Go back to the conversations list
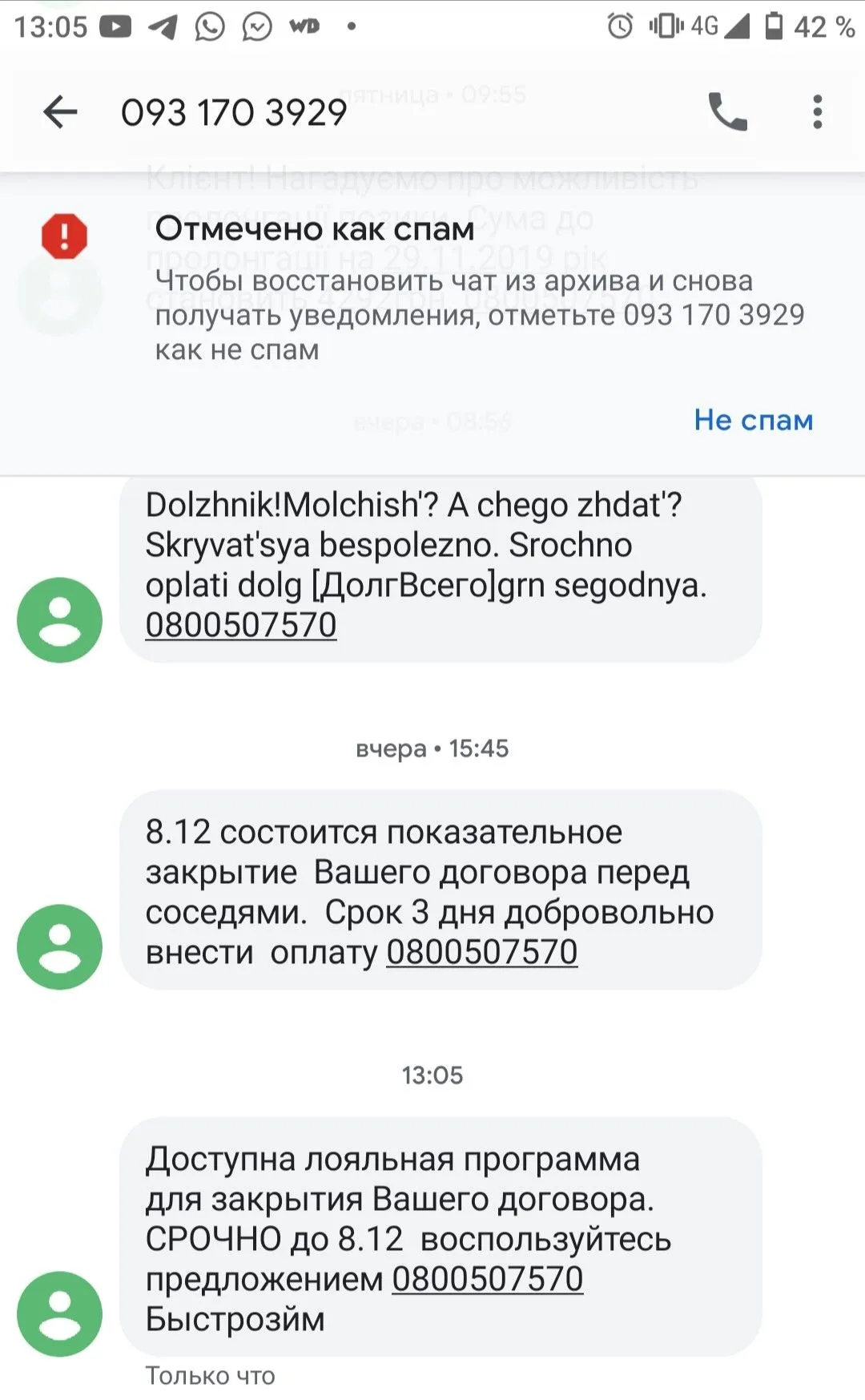Image resolution: width=865 pixels, height=1400 pixels. click(x=60, y=111)
